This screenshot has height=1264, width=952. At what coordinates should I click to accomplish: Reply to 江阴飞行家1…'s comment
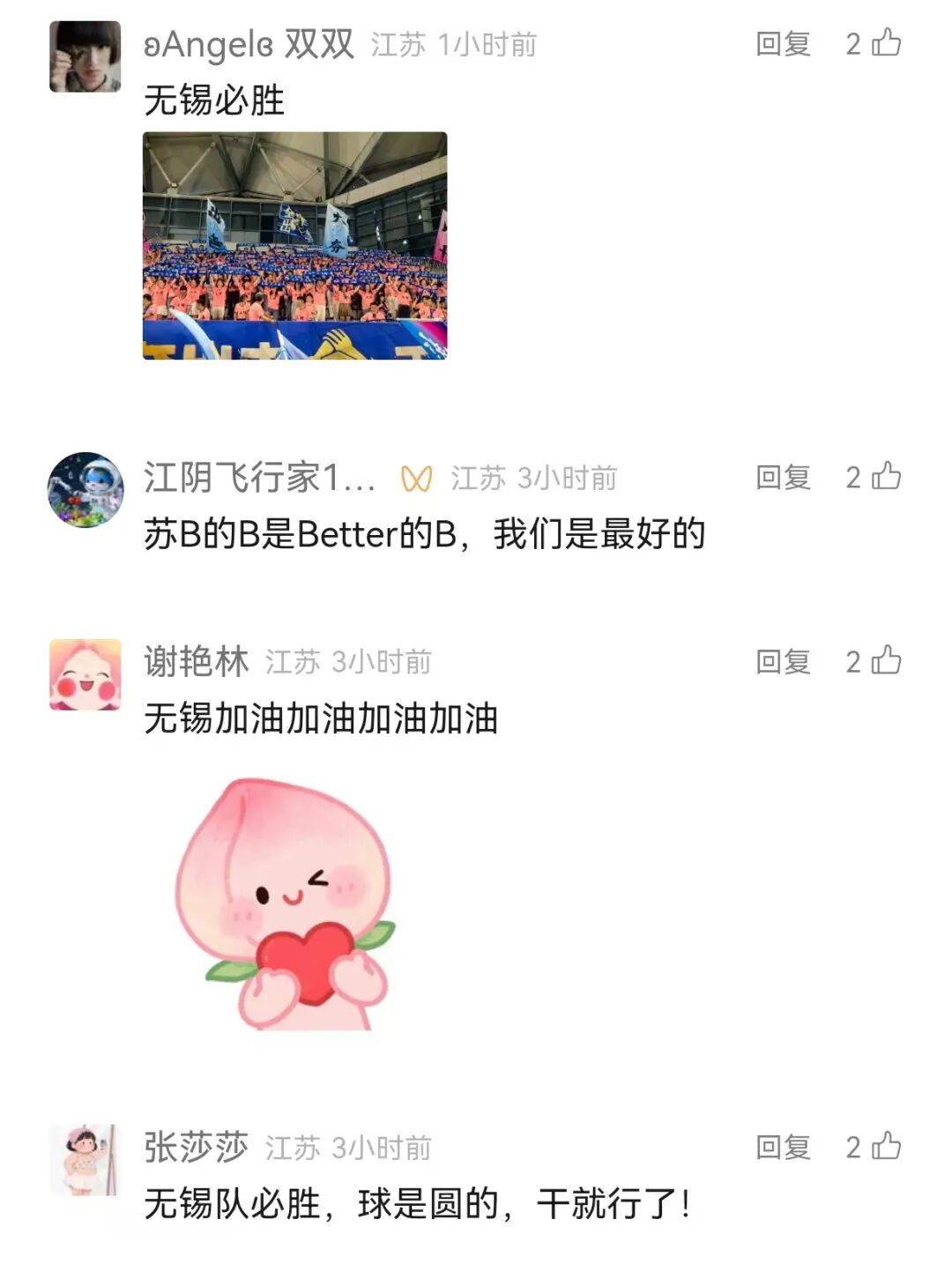(x=783, y=478)
